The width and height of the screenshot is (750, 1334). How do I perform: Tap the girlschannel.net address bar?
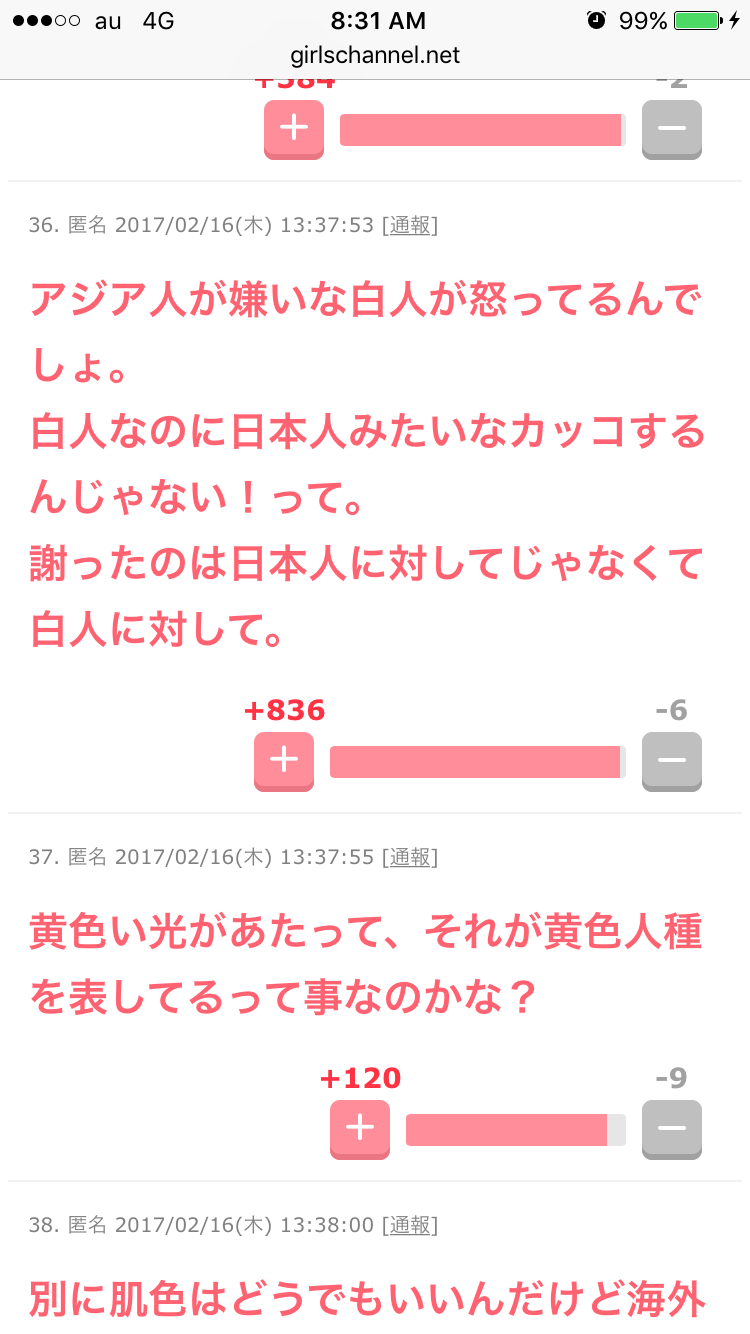(375, 56)
